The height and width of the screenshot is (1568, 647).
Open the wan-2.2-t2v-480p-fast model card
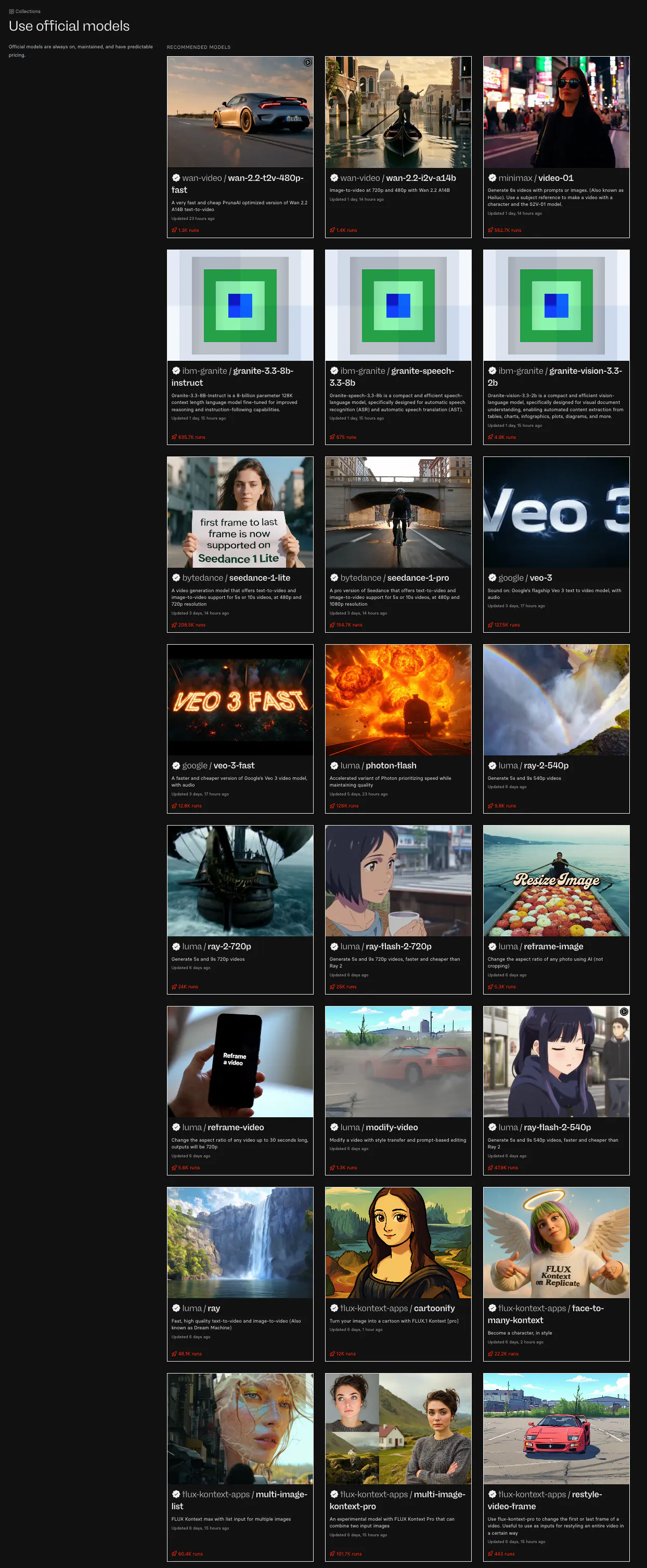tap(240, 147)
